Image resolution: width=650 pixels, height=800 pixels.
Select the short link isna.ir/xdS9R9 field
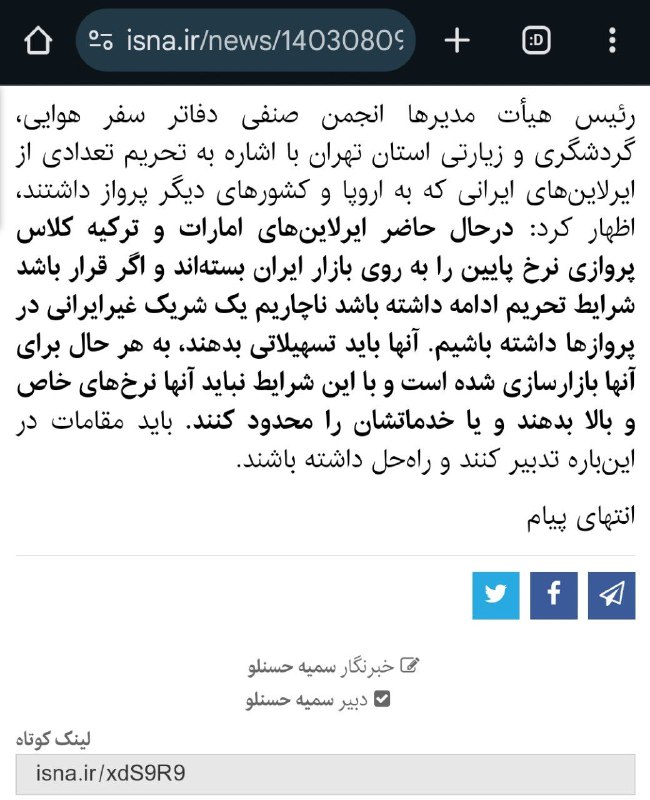pyautogui.click(x=325, y=774)
